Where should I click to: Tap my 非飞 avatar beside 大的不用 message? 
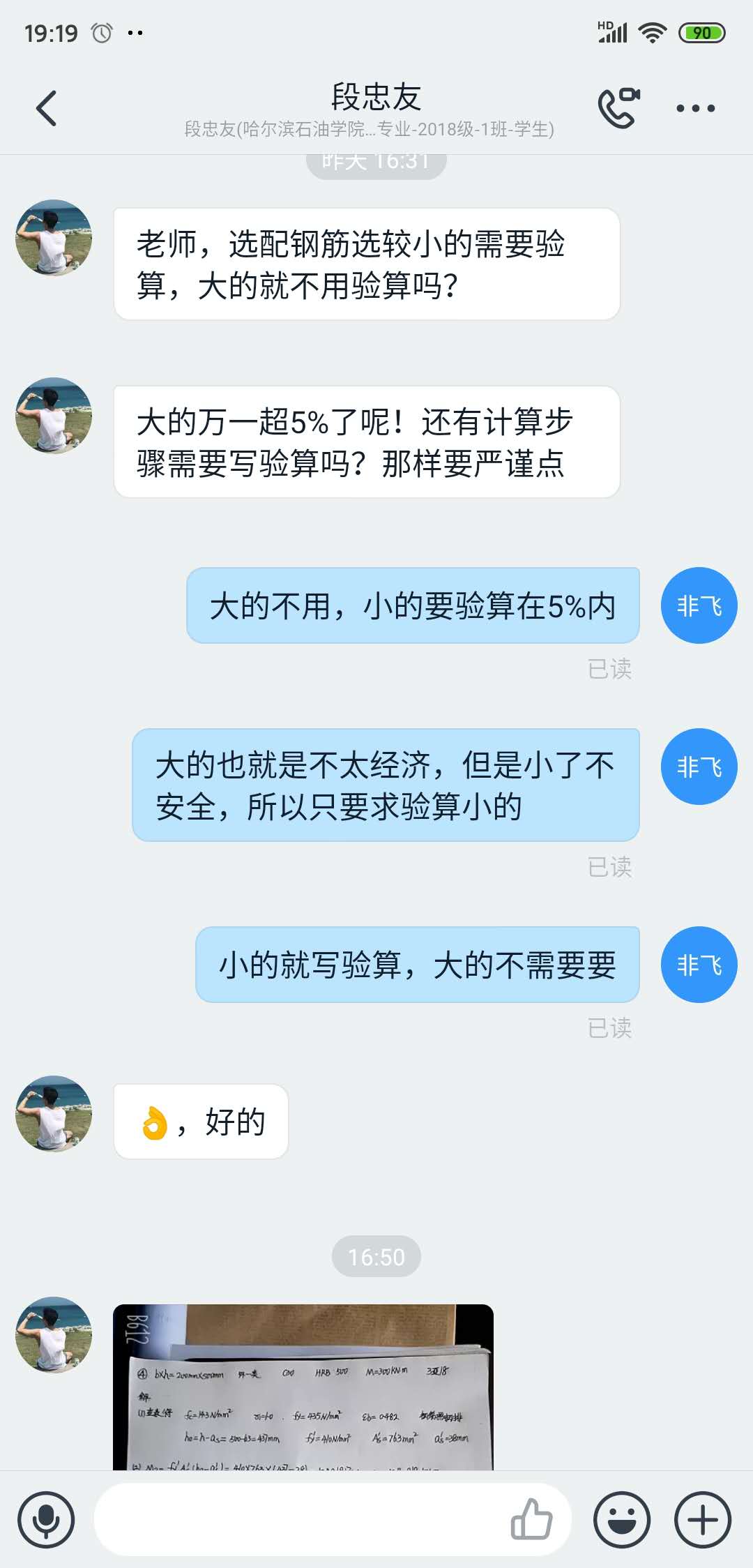(699, 605)
